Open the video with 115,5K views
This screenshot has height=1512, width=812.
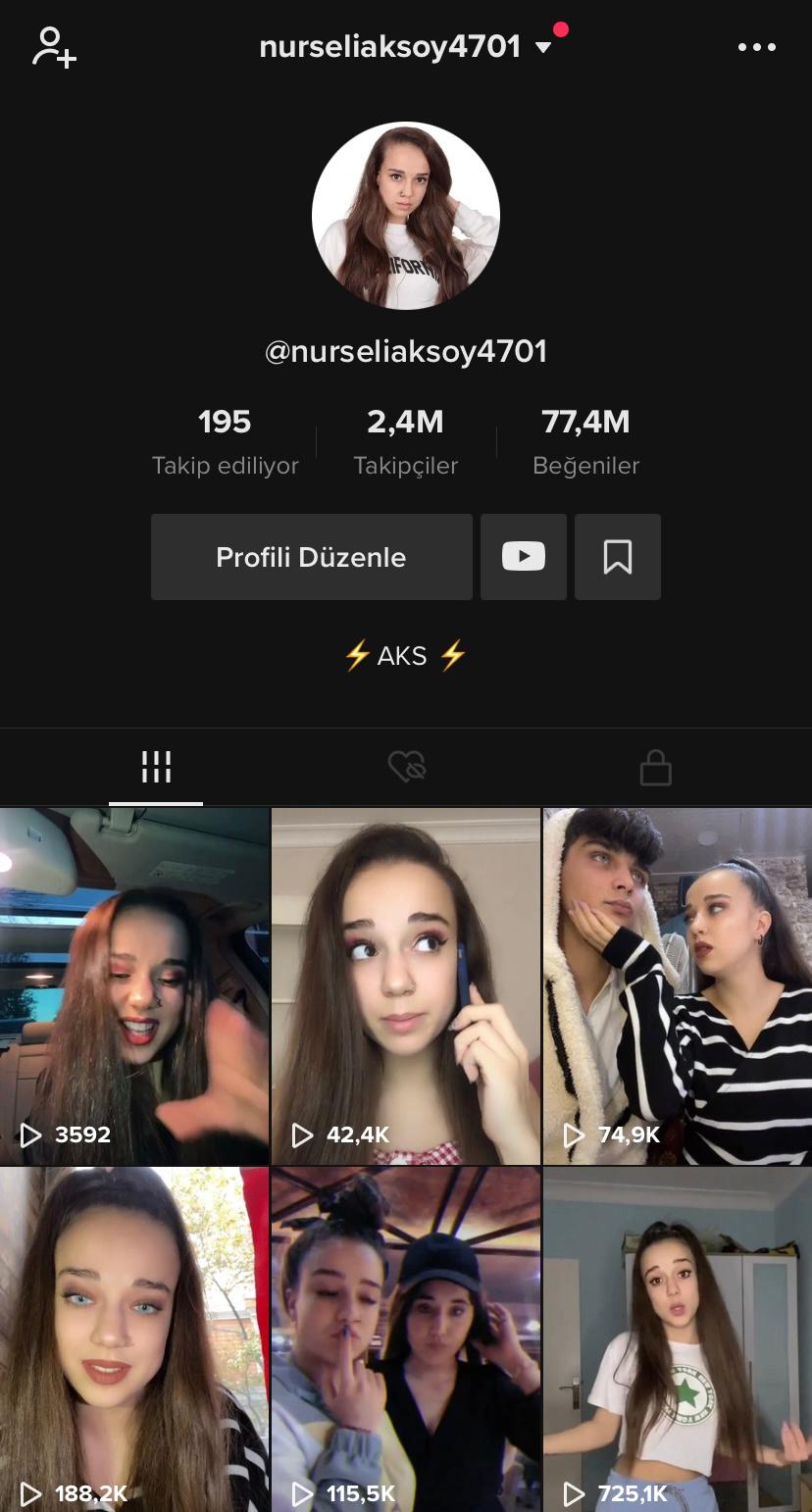(x=406, y=1339)
